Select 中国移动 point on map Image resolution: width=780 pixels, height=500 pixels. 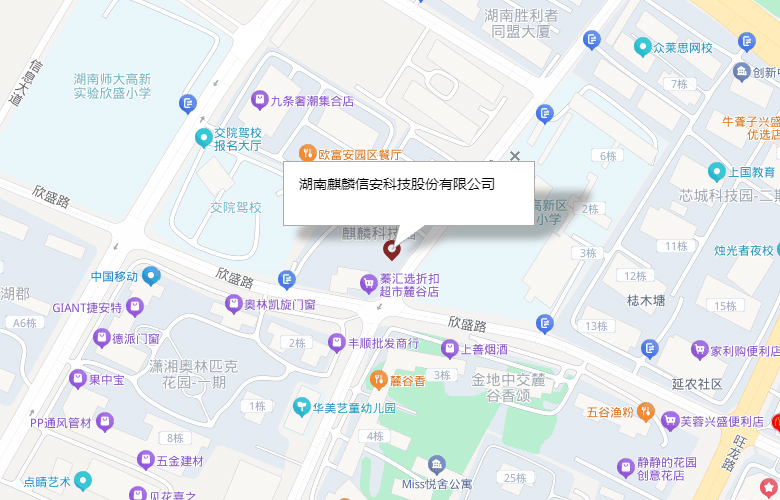151,275
